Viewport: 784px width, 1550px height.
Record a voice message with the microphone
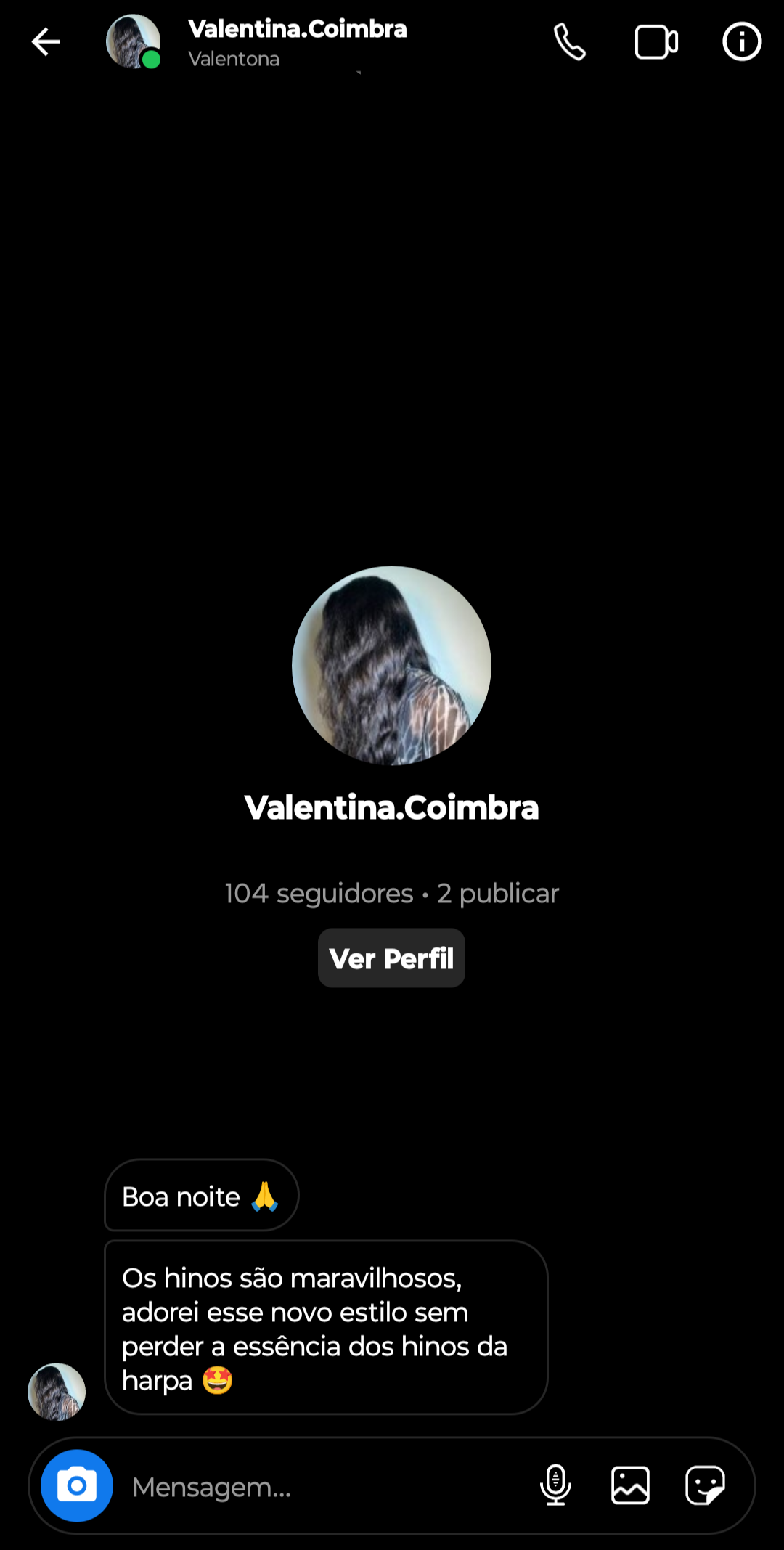pyautogui.click(x=555, y=1485)
